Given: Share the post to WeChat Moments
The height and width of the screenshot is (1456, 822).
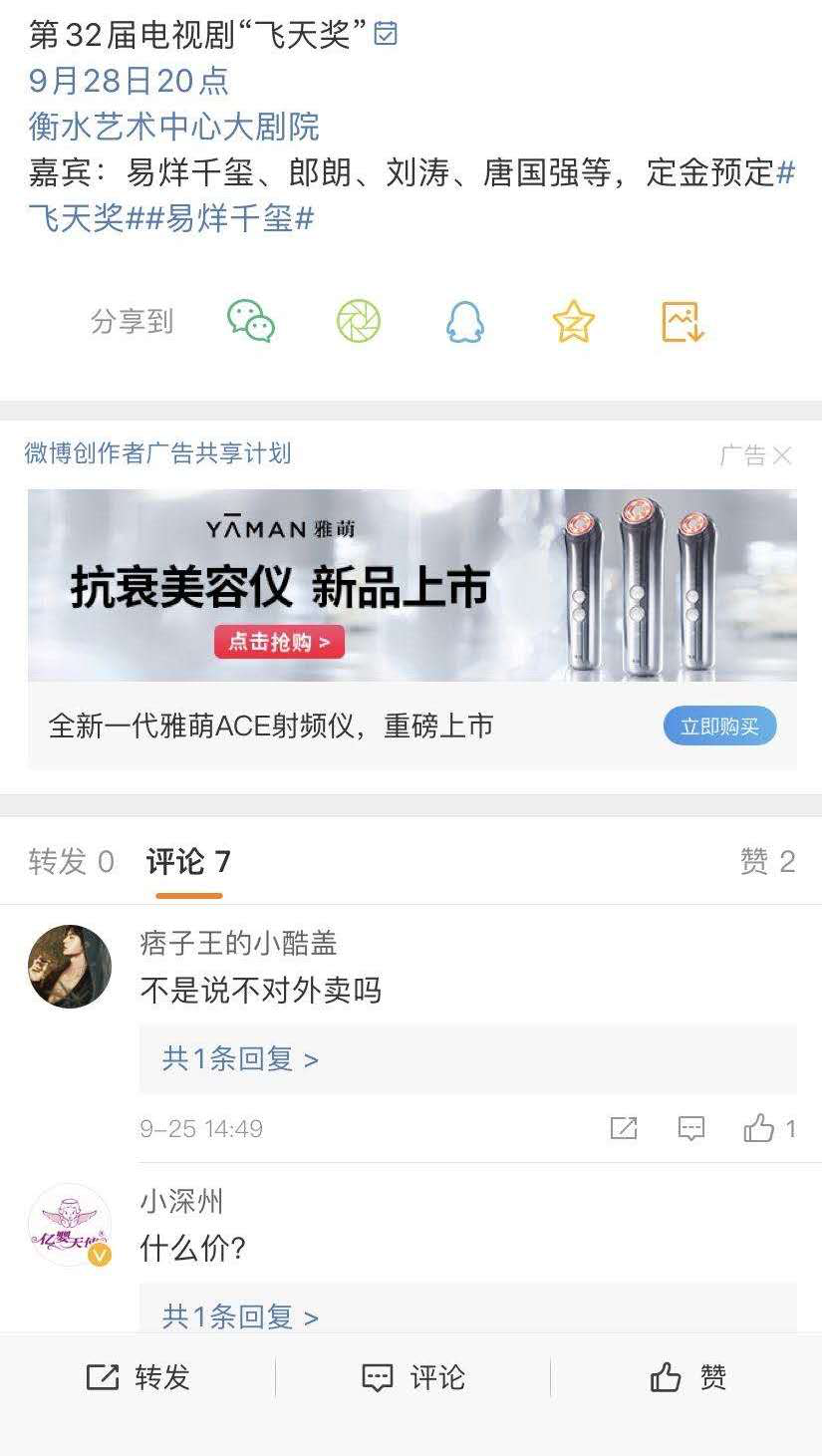Looking at the screenshot, I should (x=359, y=322).
